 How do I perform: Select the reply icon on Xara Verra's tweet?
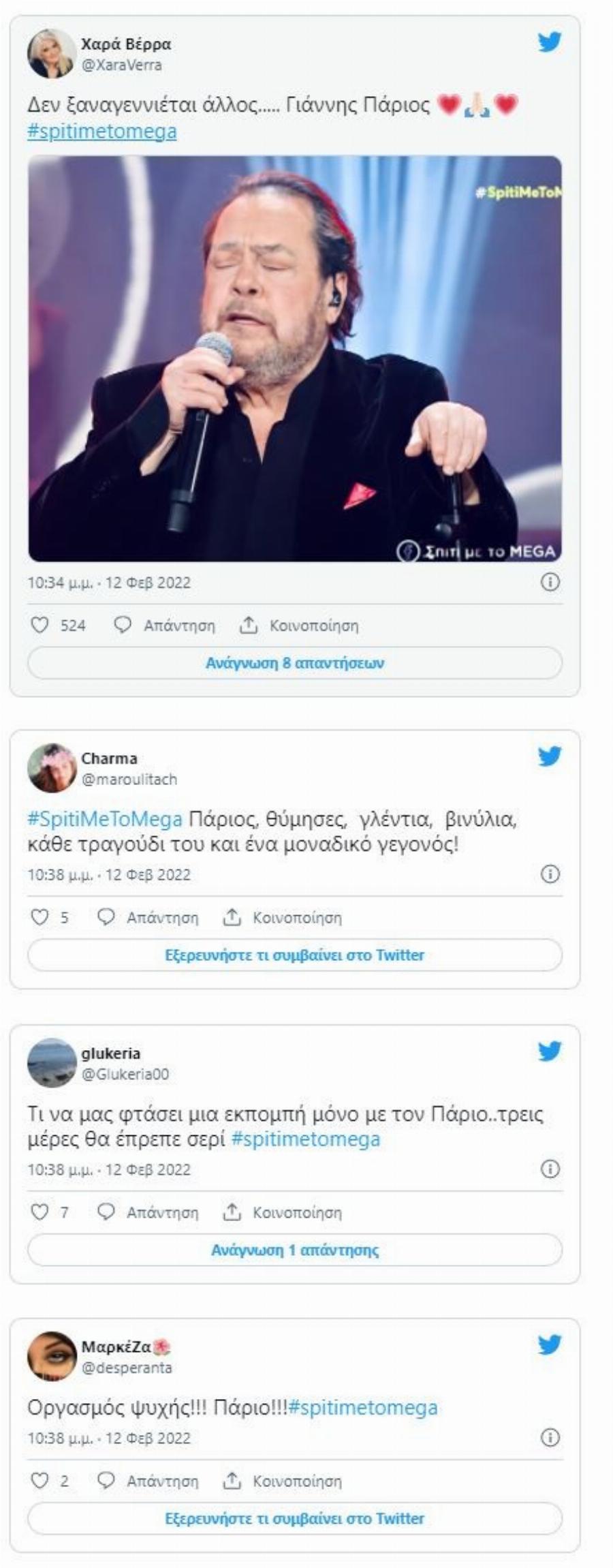pos(123,625)
